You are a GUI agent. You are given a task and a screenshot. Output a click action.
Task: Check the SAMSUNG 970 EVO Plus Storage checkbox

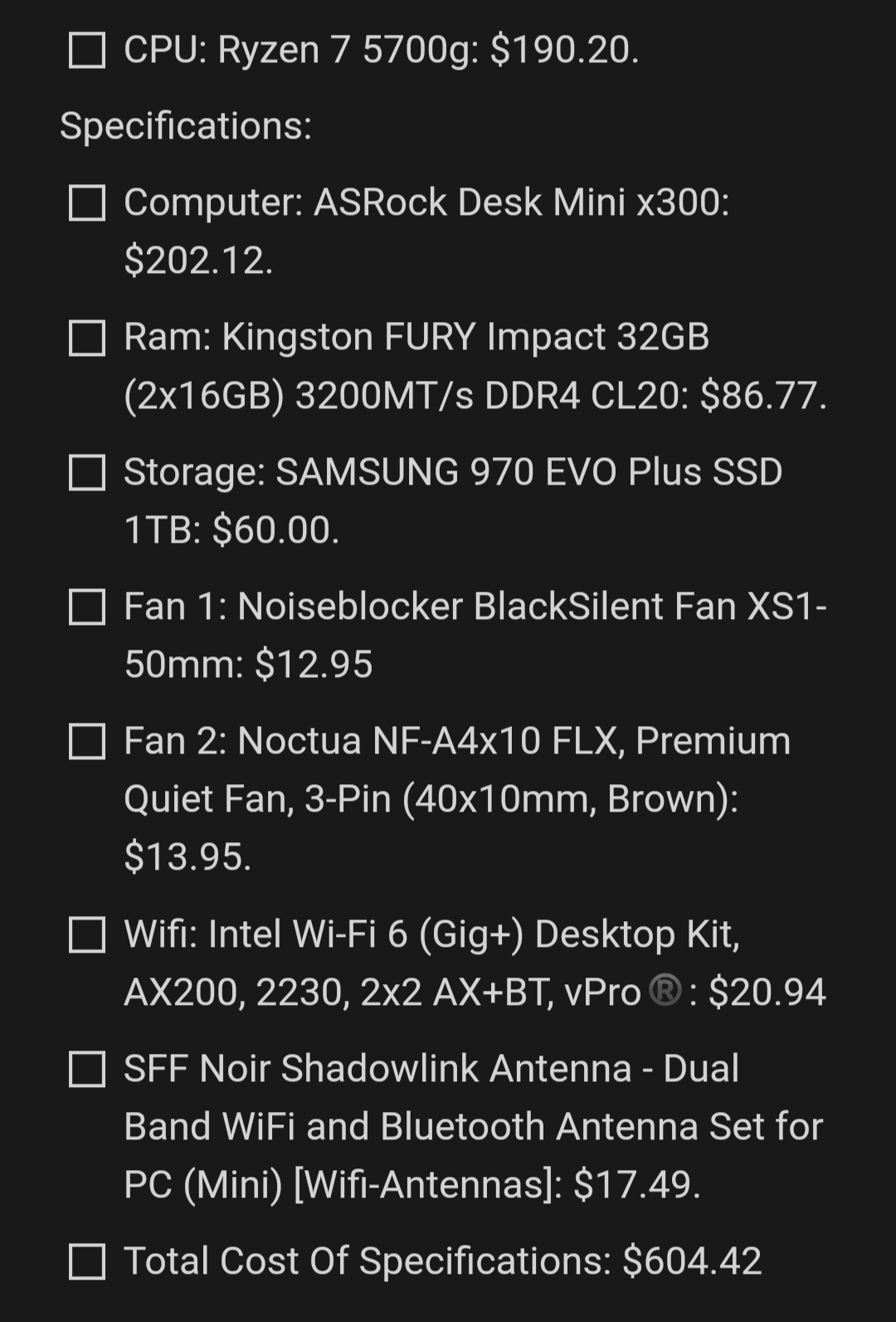pyautogui.click(x=85, y=473)
